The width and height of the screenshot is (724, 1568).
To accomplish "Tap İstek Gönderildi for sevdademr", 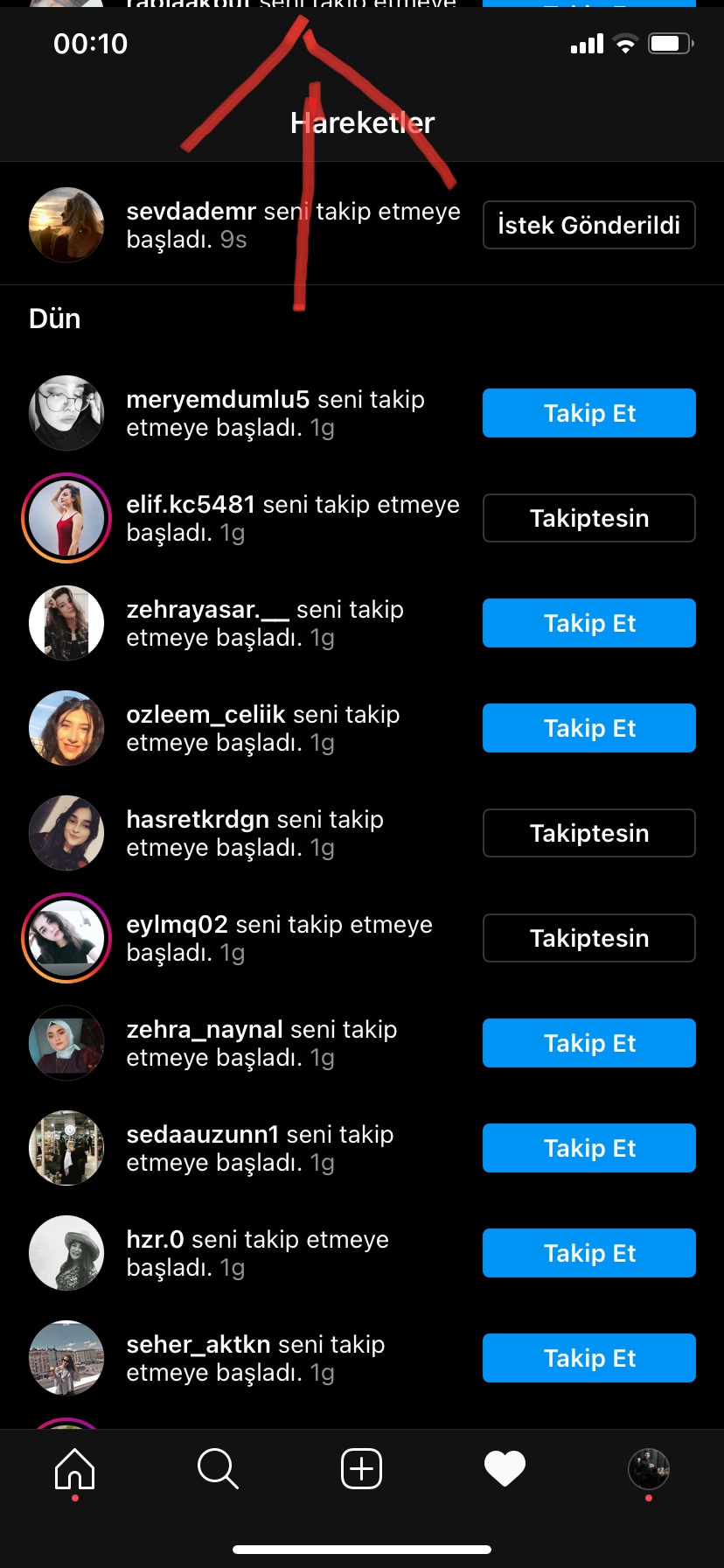I will (588, 225).
